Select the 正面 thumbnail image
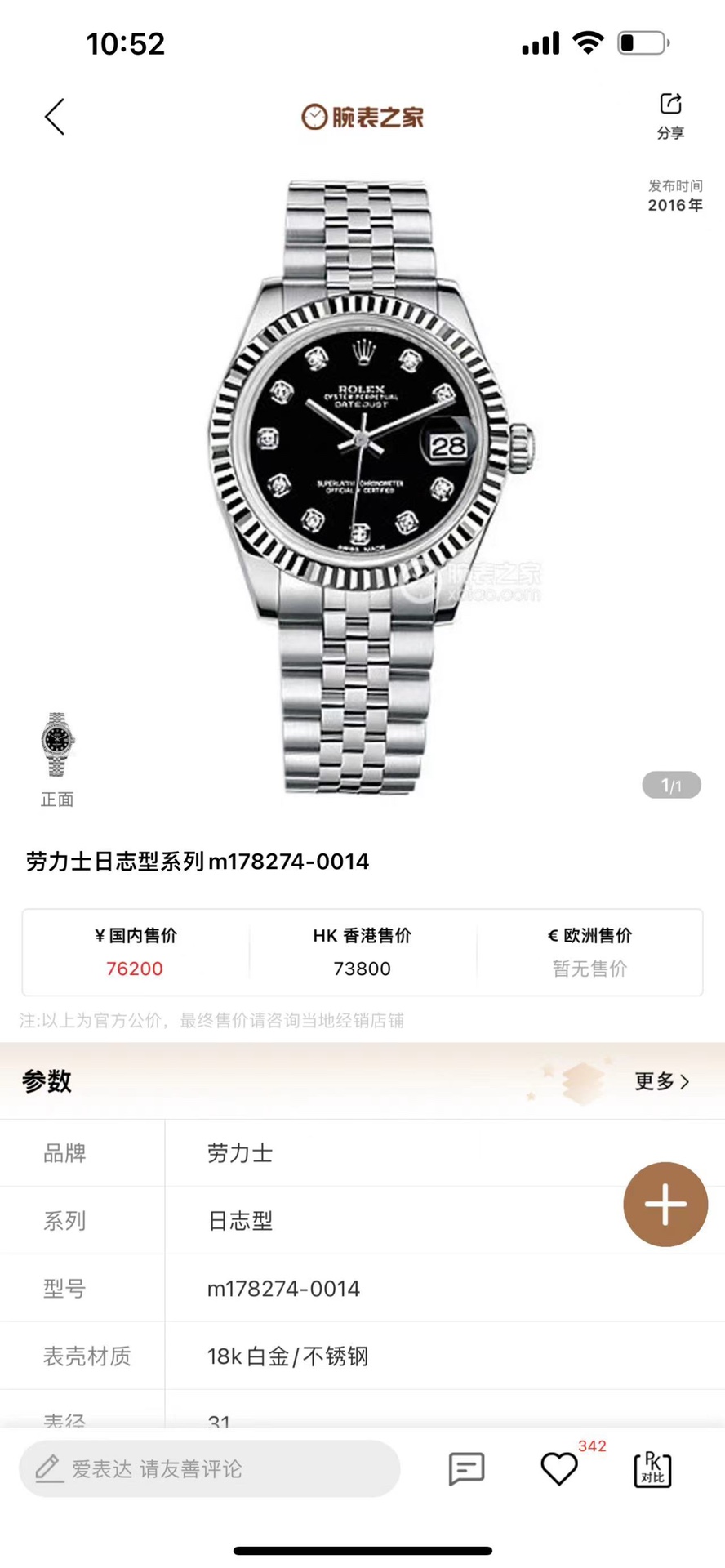 tap(57, 746)
